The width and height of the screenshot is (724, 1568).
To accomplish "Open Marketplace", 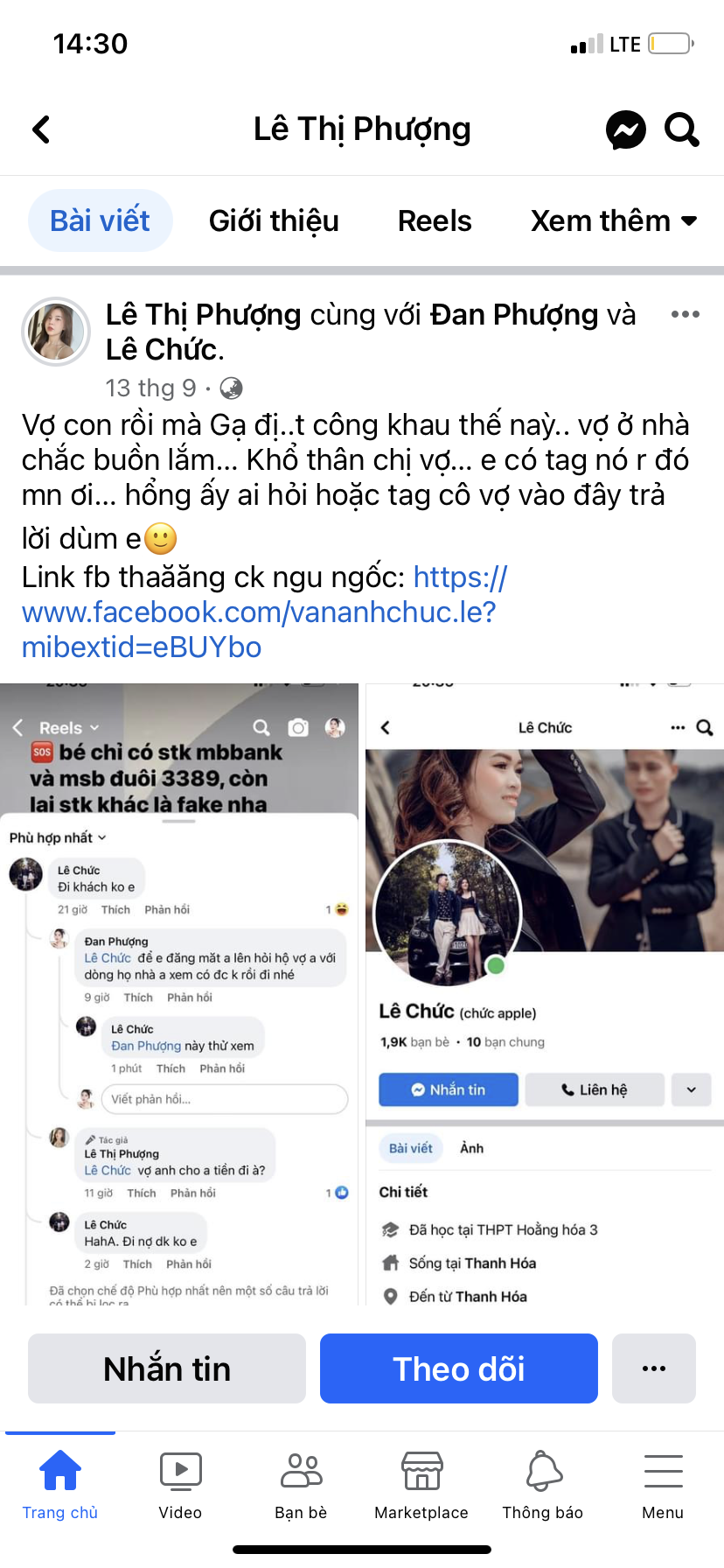I will (x=421, y=1485).
